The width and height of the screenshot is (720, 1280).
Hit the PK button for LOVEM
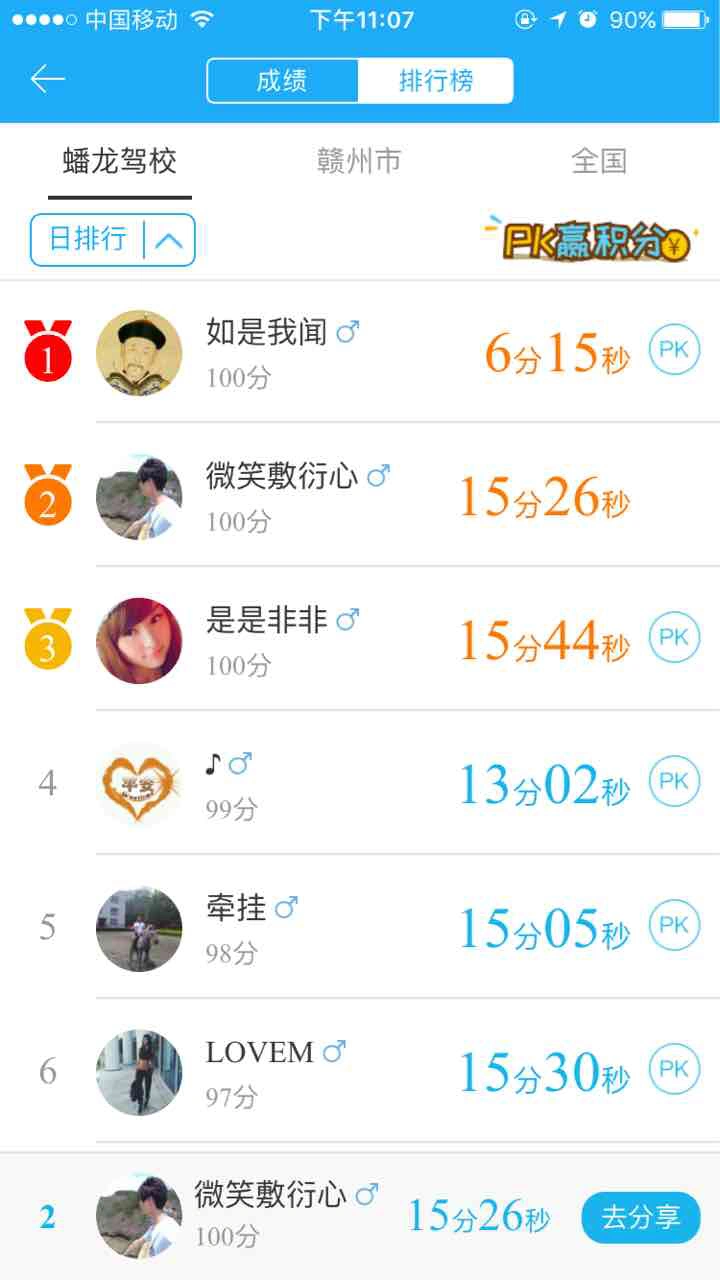tap(674, 1069)
